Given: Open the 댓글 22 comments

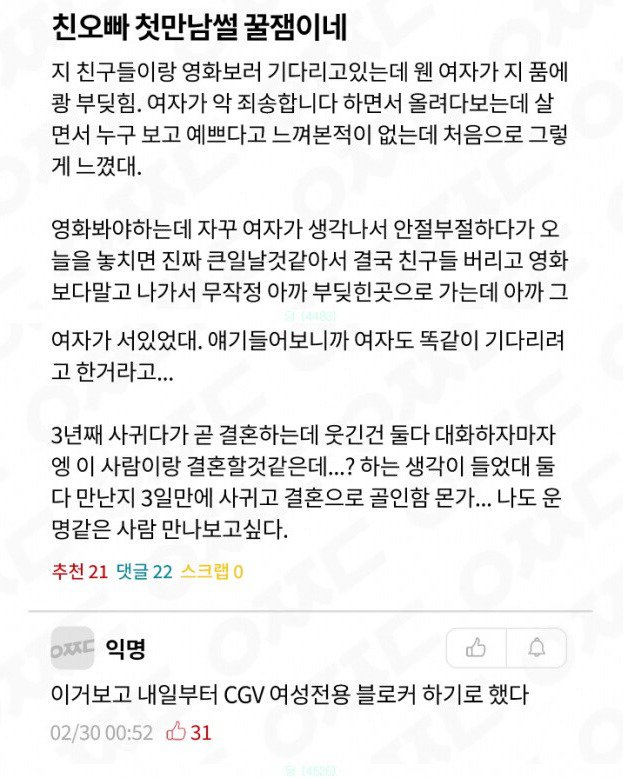Looking at the screenshot, I should 145,572.
